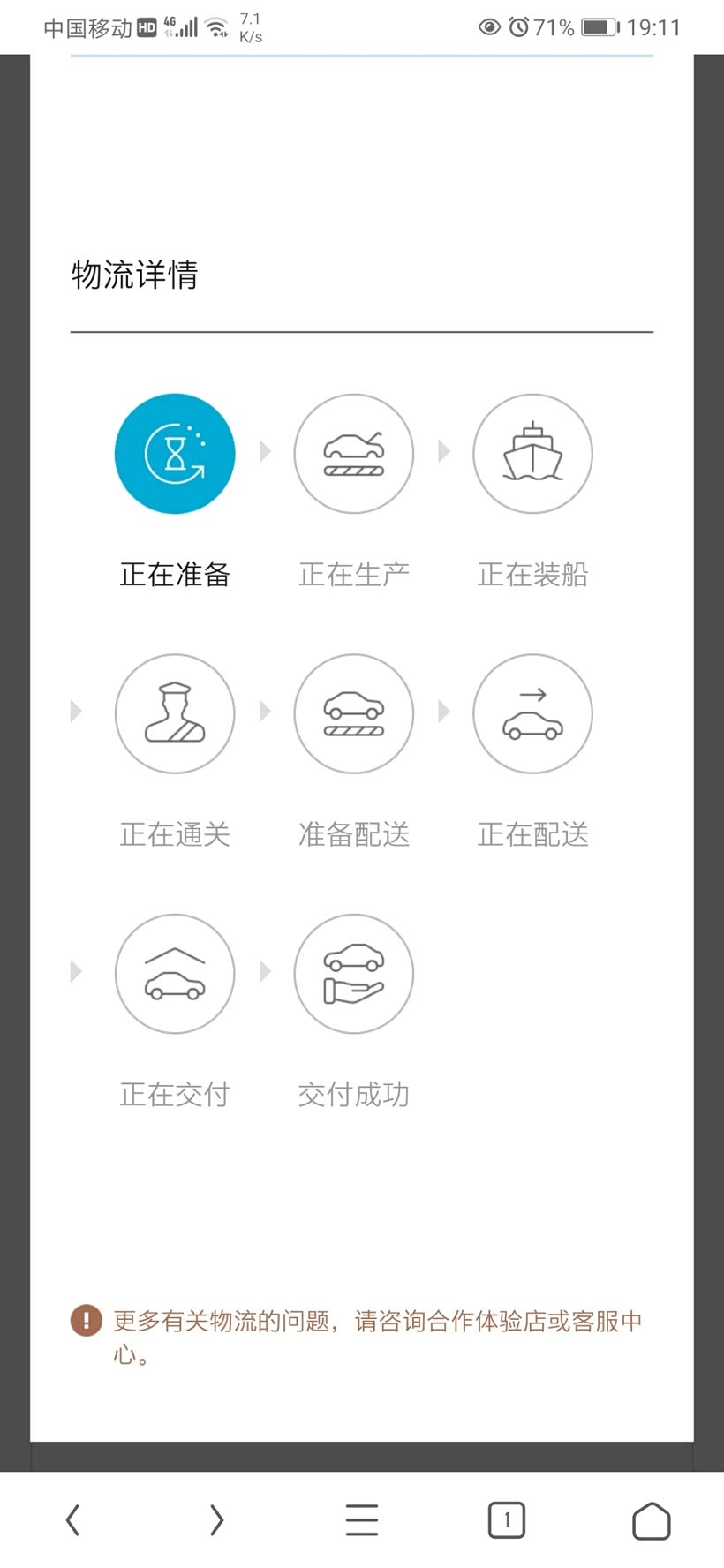
Task: Open the browser menu
Action: [362, 1519]
